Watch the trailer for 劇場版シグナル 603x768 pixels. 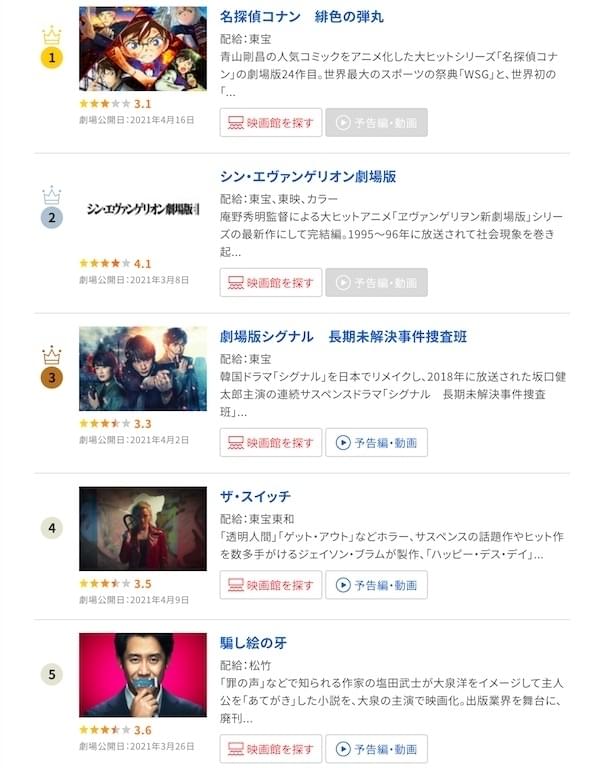click(x=376, y=442)
